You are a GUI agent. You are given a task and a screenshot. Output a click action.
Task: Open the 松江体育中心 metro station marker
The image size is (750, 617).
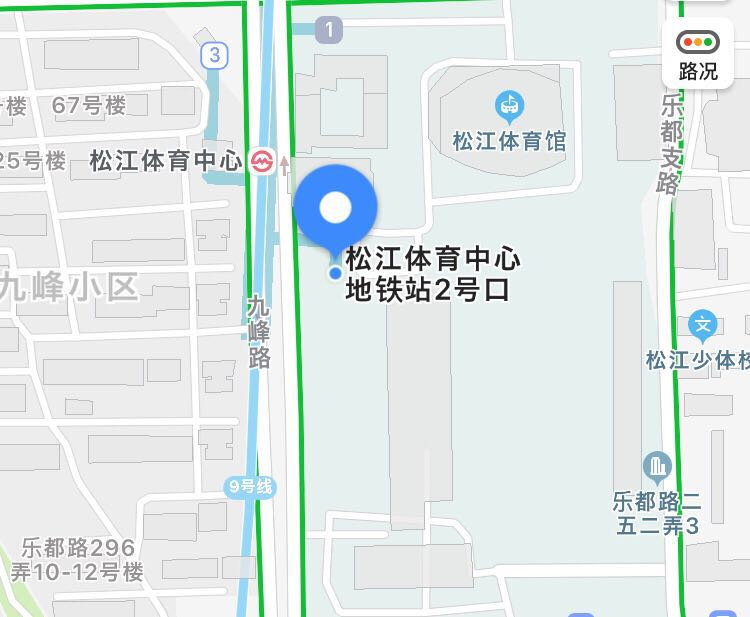coord(262,160)
